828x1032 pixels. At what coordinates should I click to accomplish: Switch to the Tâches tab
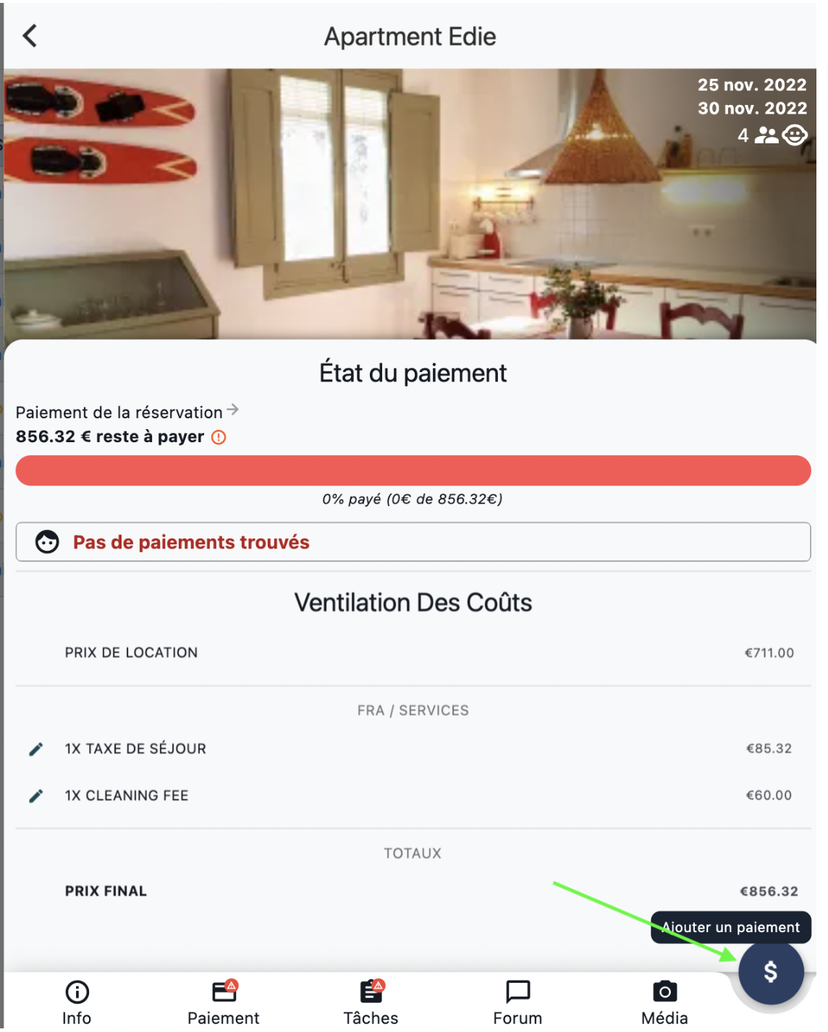[371, 1002]
